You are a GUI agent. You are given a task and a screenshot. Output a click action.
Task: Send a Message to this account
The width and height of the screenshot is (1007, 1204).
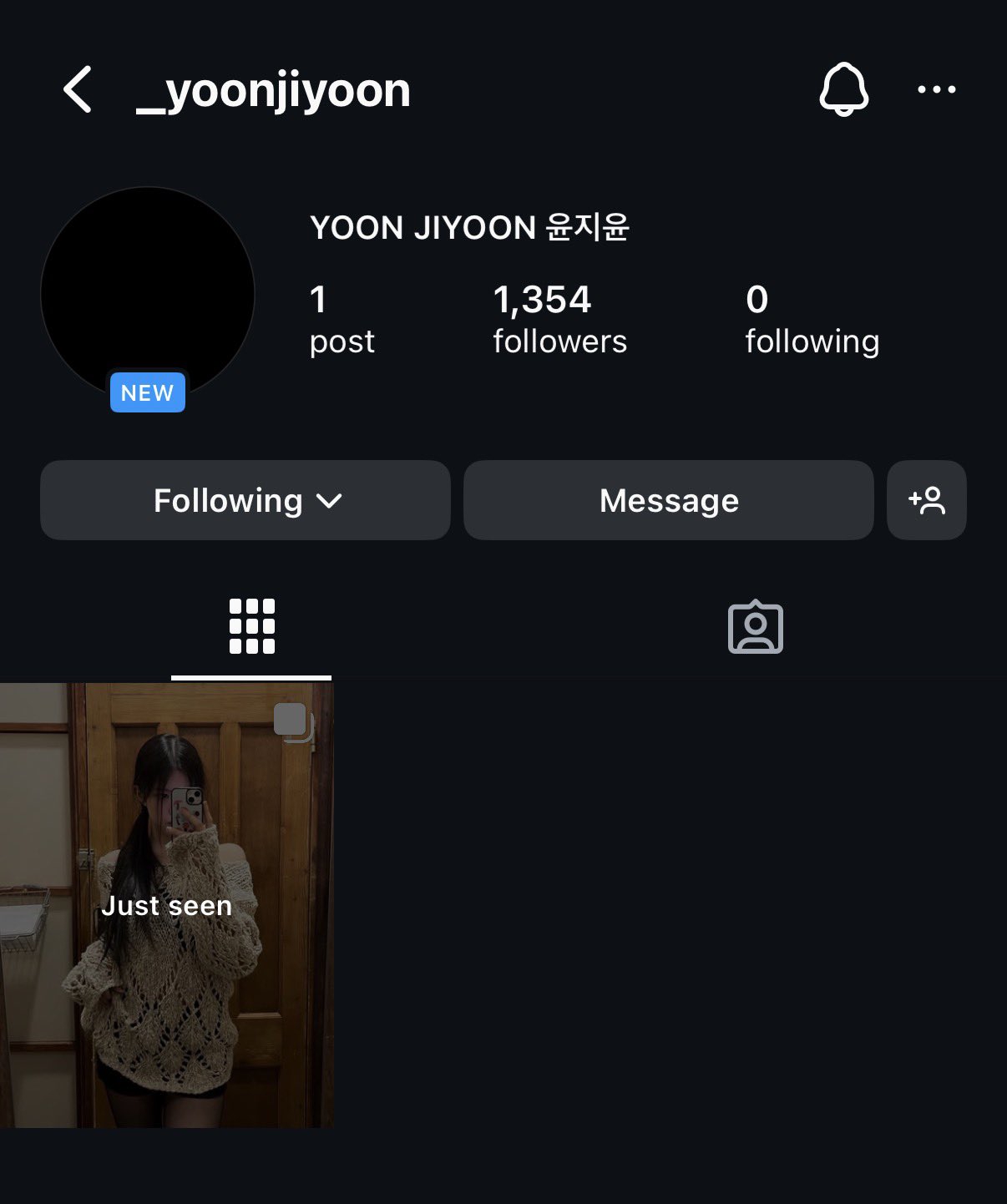(x=669, y=500)
